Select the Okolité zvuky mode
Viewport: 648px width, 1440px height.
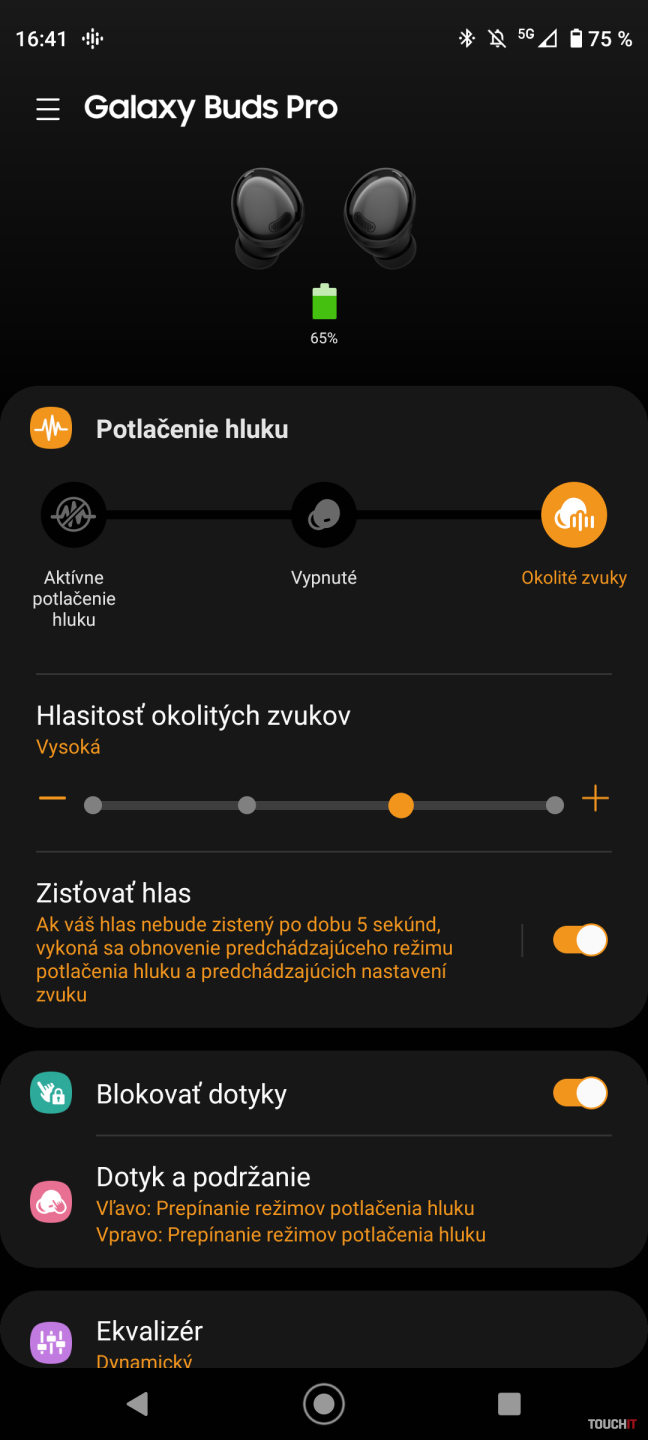(574, 516)
